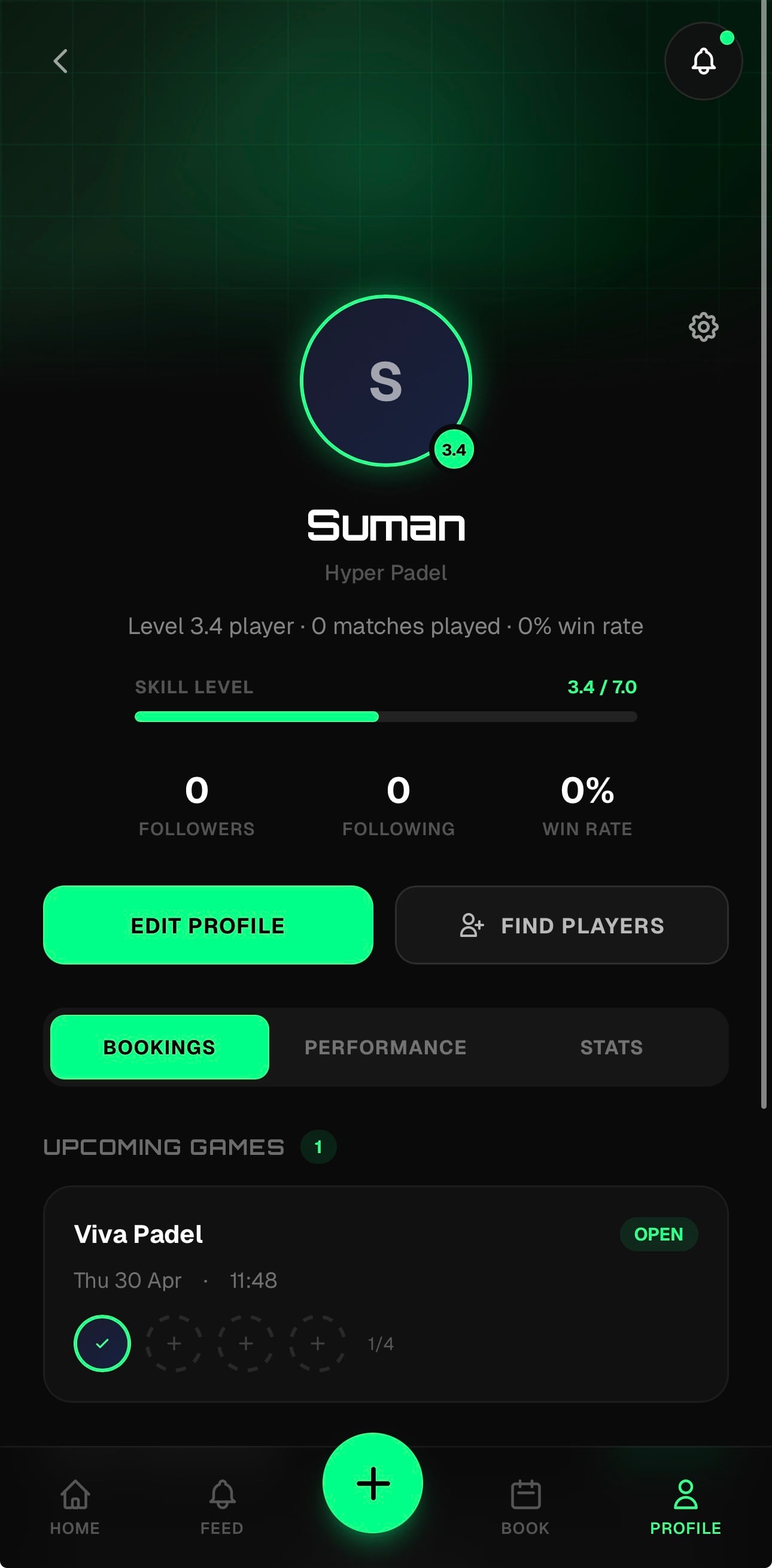This screenshot has height=1568, width=772.
Task: Open profile settings gear
Action: click(x=703, y=327)
